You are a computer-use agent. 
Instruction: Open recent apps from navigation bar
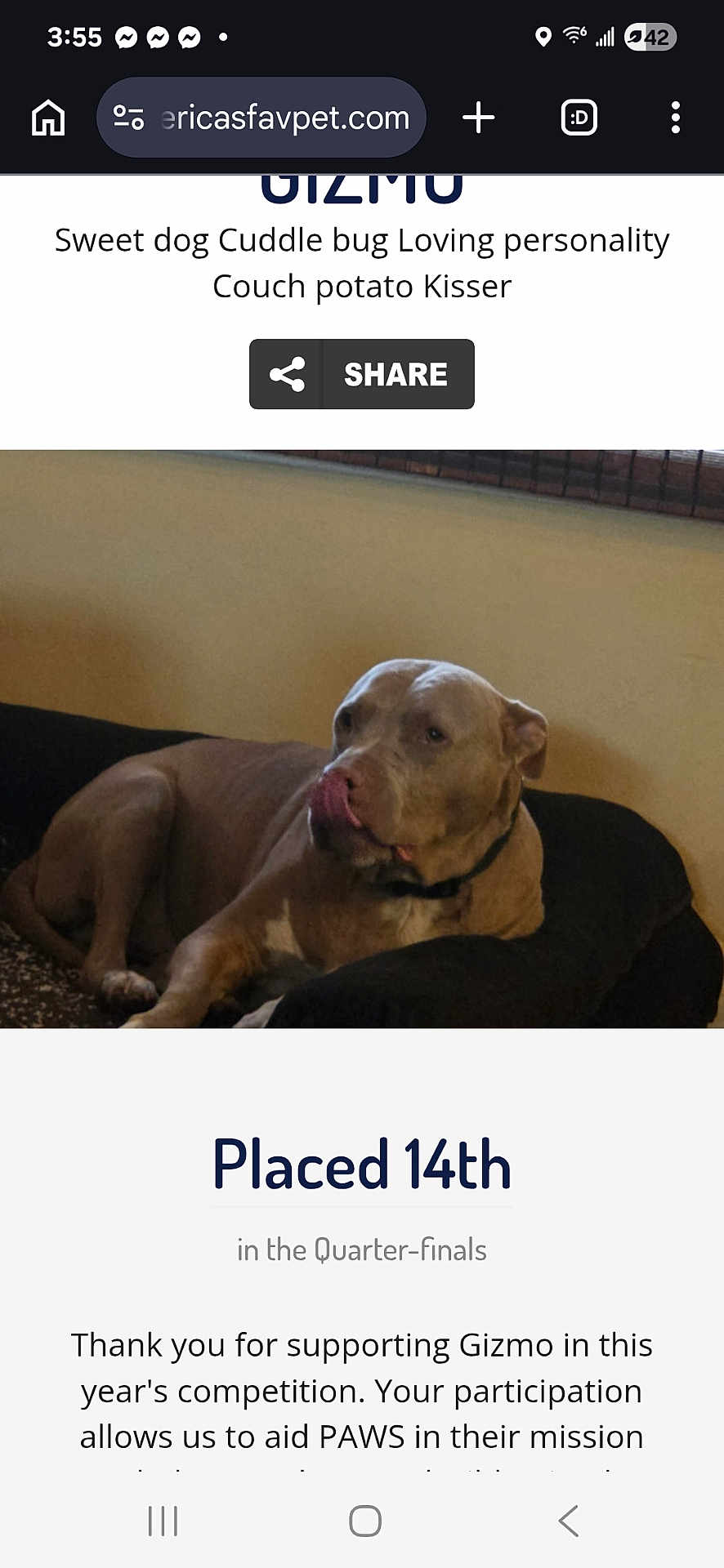[163, 1521]
